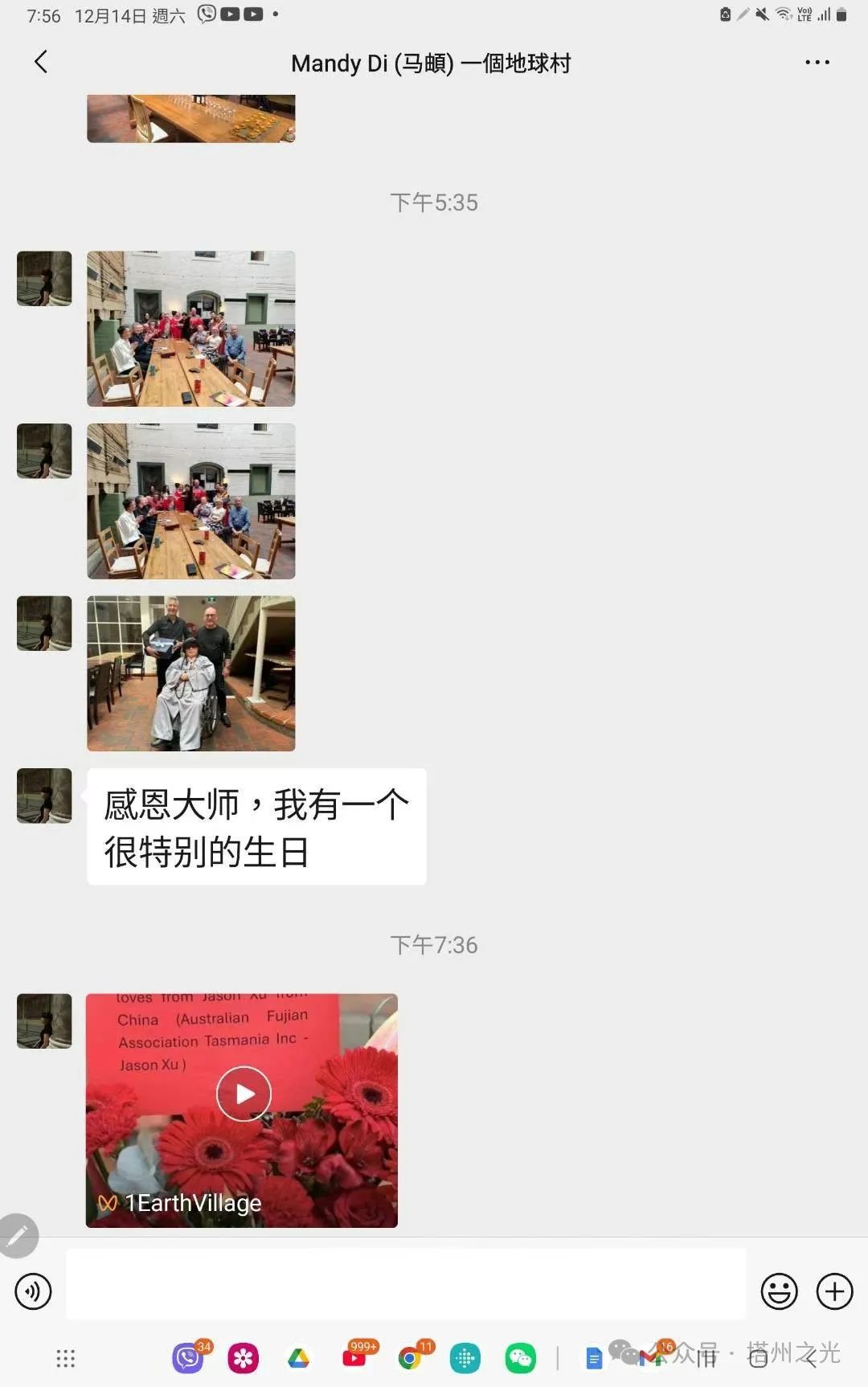868x1387 pixels.
Task: Launch Viber from the taskbar
Action: pos(188,1358)
